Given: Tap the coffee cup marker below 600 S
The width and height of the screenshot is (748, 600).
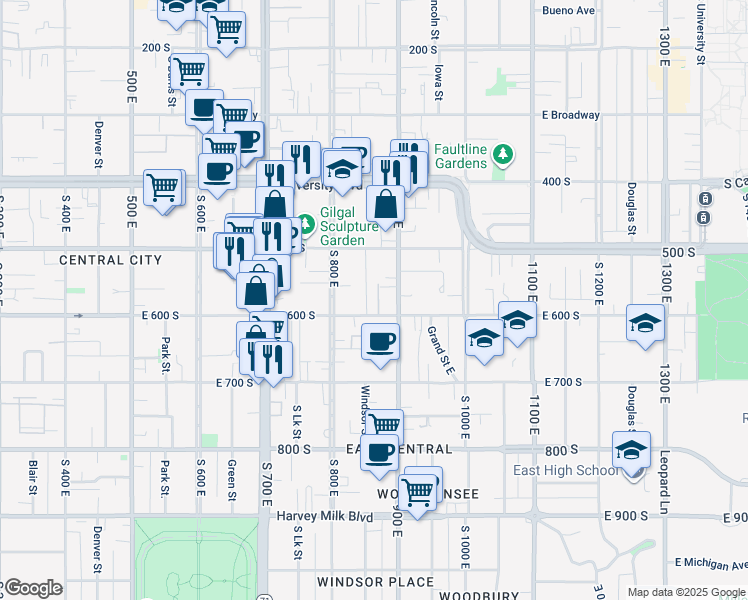Looking at the screenshot, I should coord(380,343).
